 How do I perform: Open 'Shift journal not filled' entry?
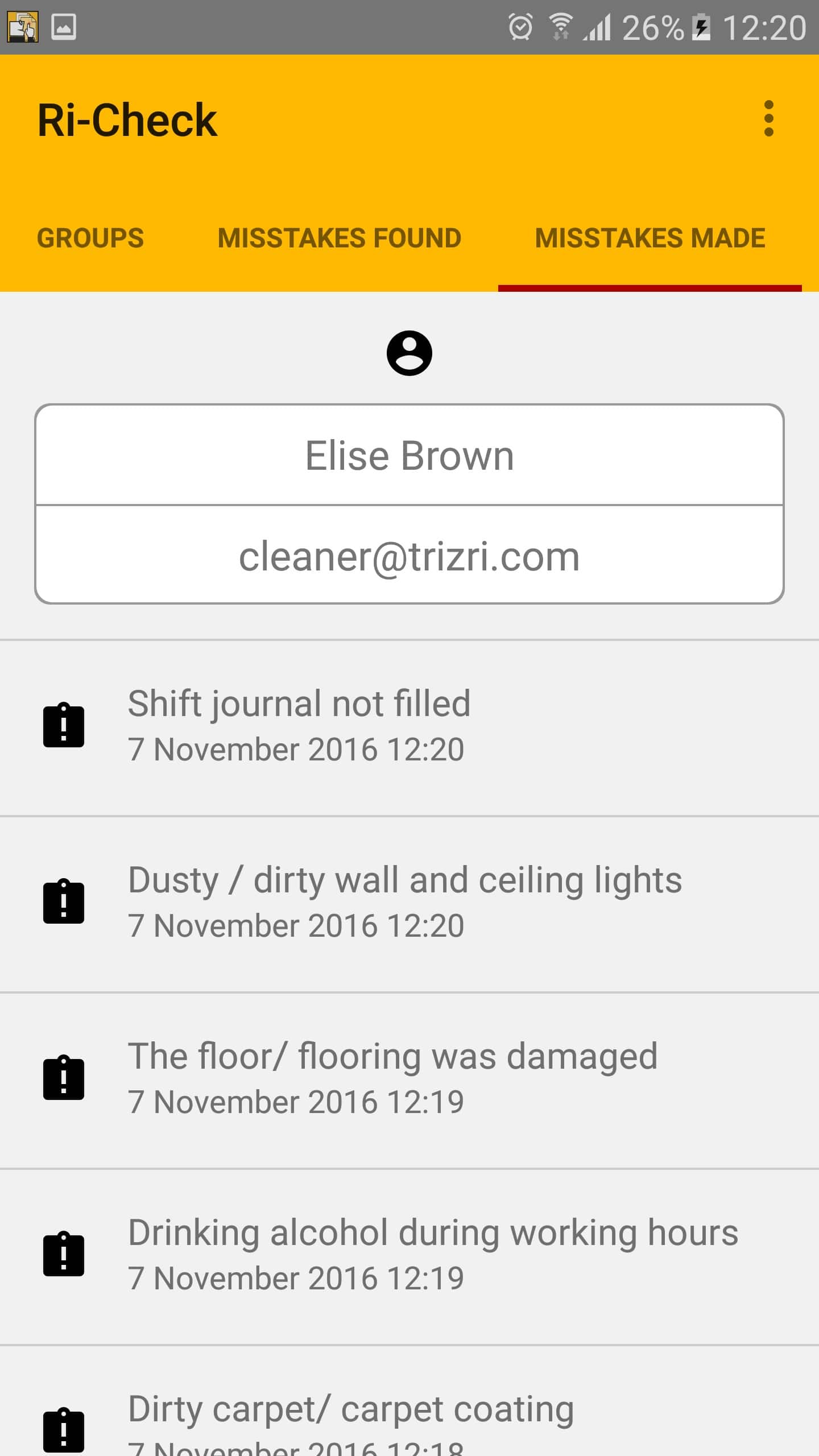point(409,727)
